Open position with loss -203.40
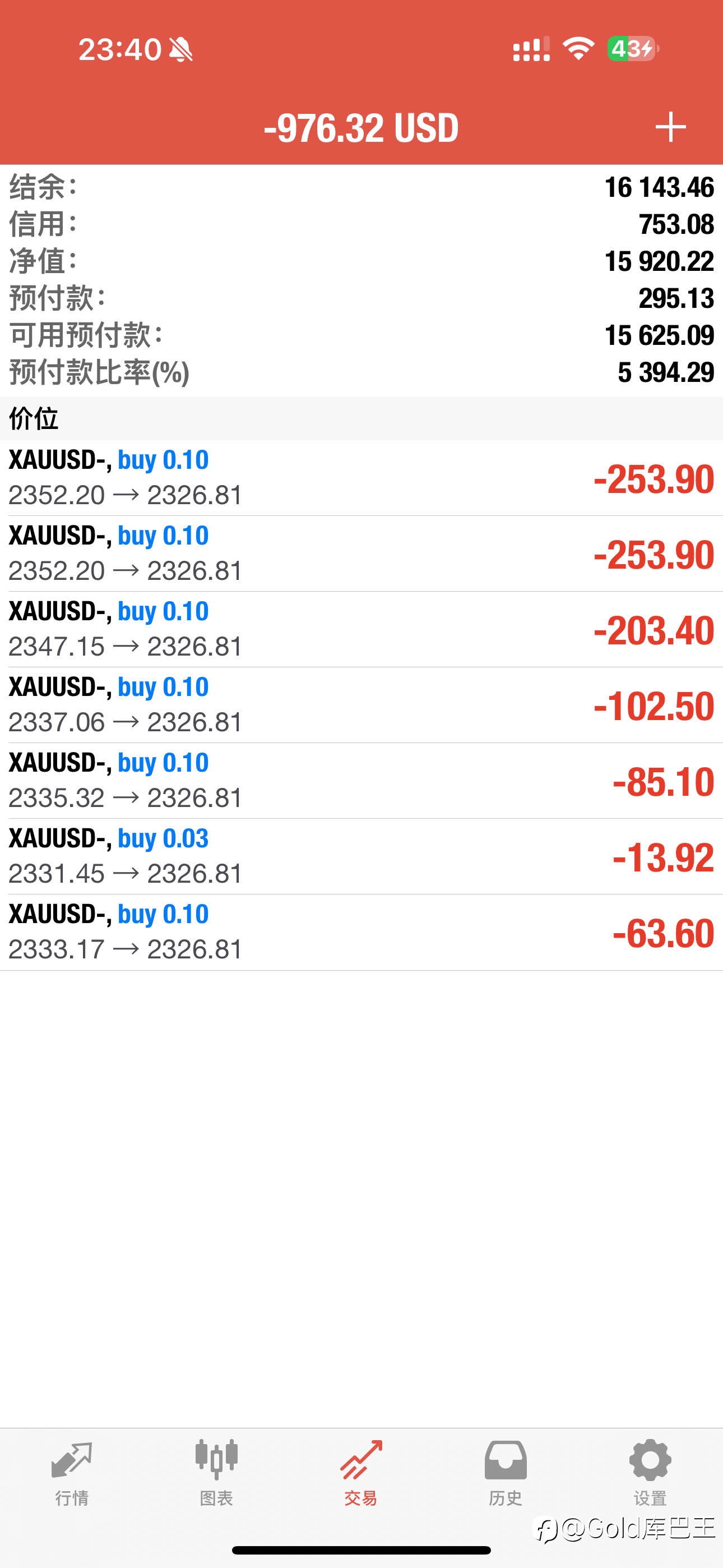The height and width of the screenshot is (1568, 723). tap(361, 629)
